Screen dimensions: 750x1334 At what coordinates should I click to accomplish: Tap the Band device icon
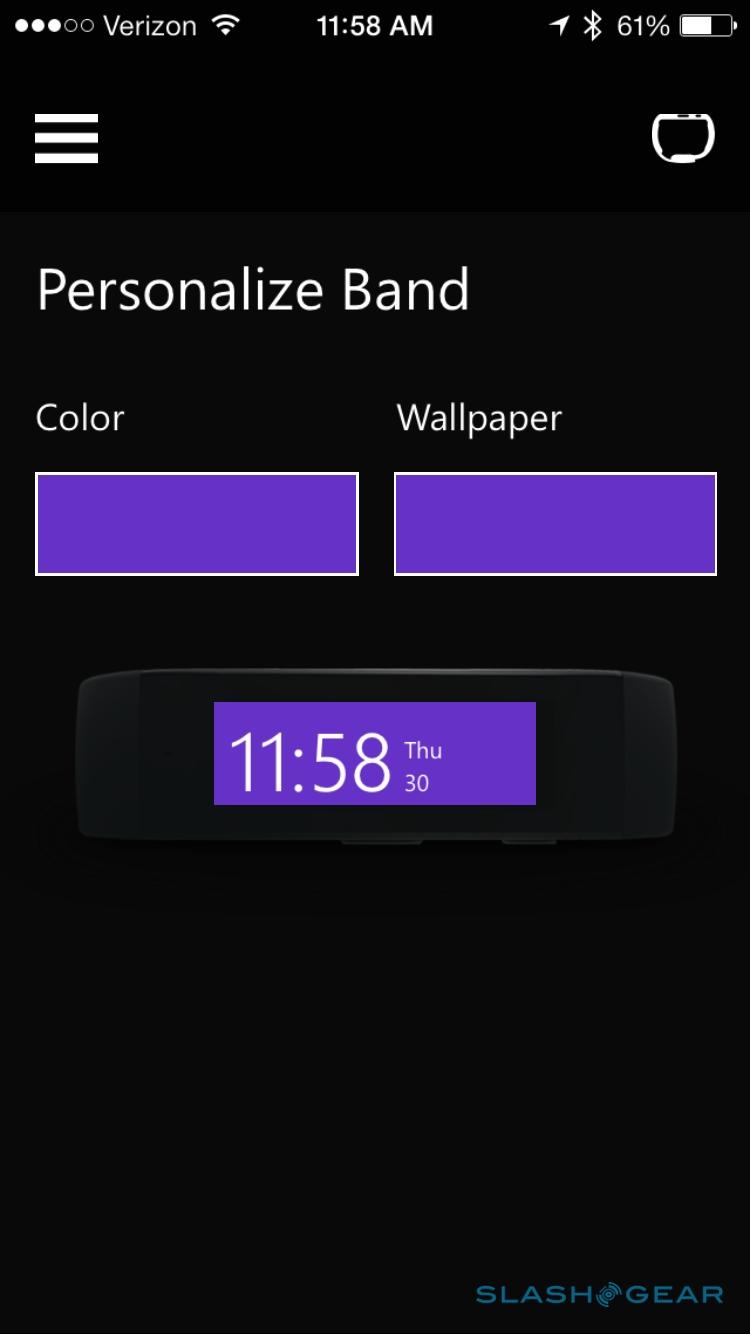pos(683,138)
